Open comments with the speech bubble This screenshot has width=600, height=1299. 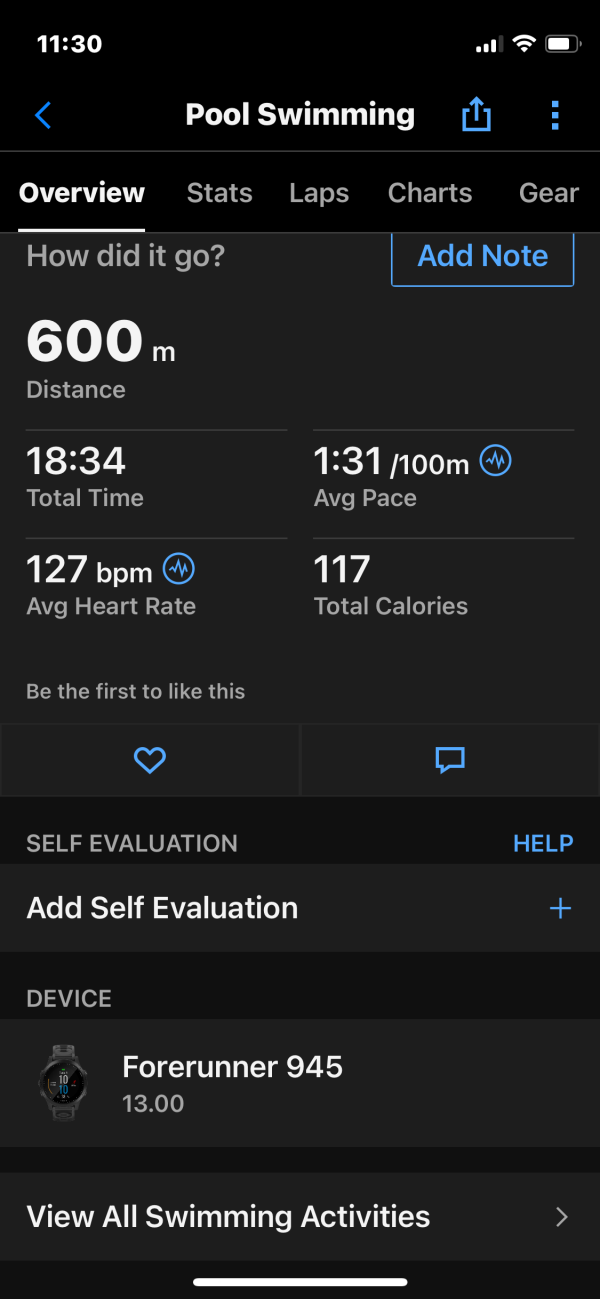click(x=451, y=761)
